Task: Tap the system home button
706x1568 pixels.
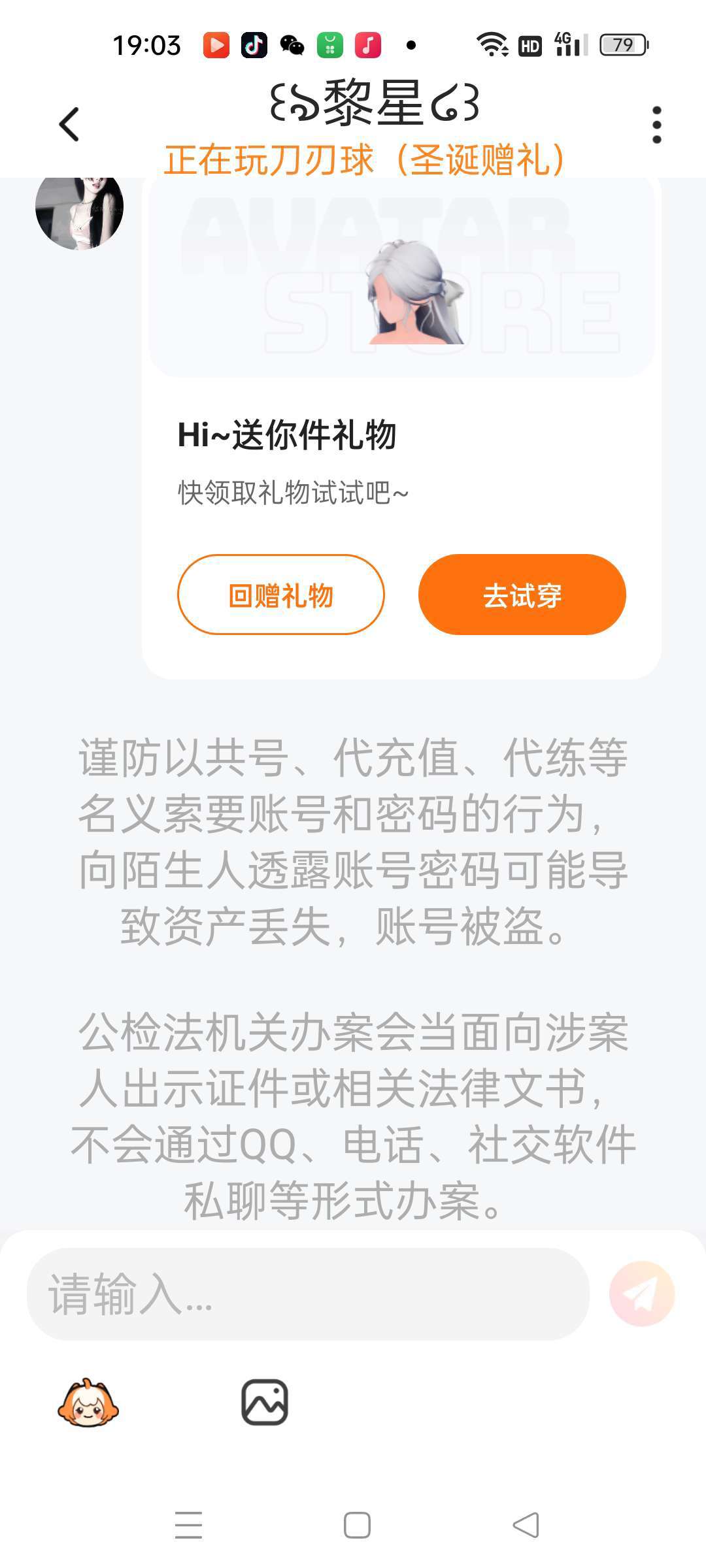Action: click(357, 1526)
